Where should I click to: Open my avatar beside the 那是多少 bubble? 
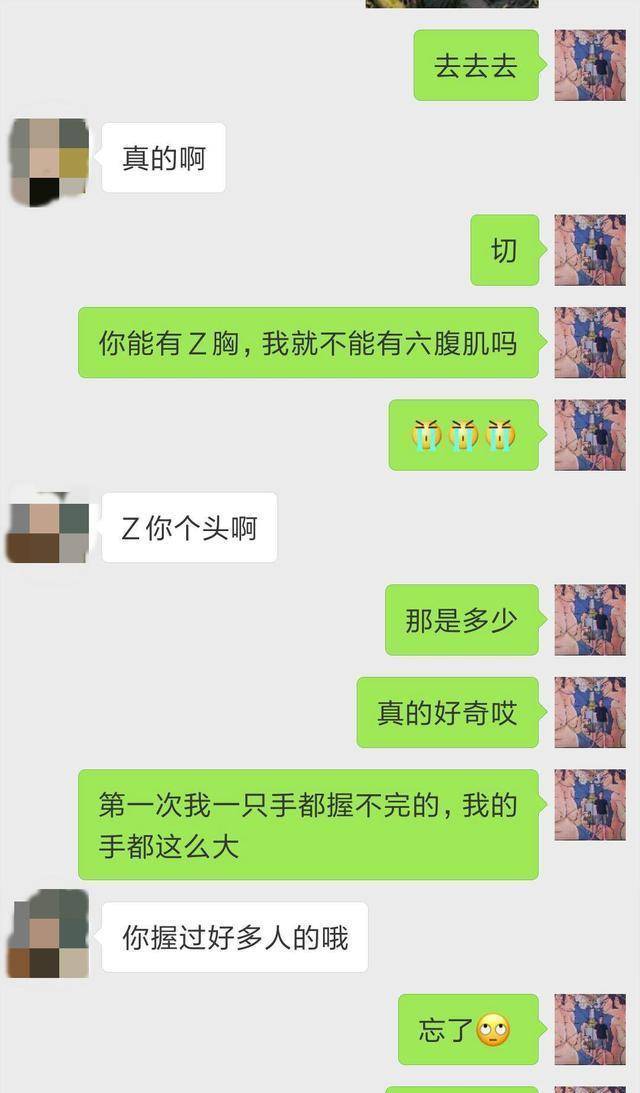coord(590,620)
